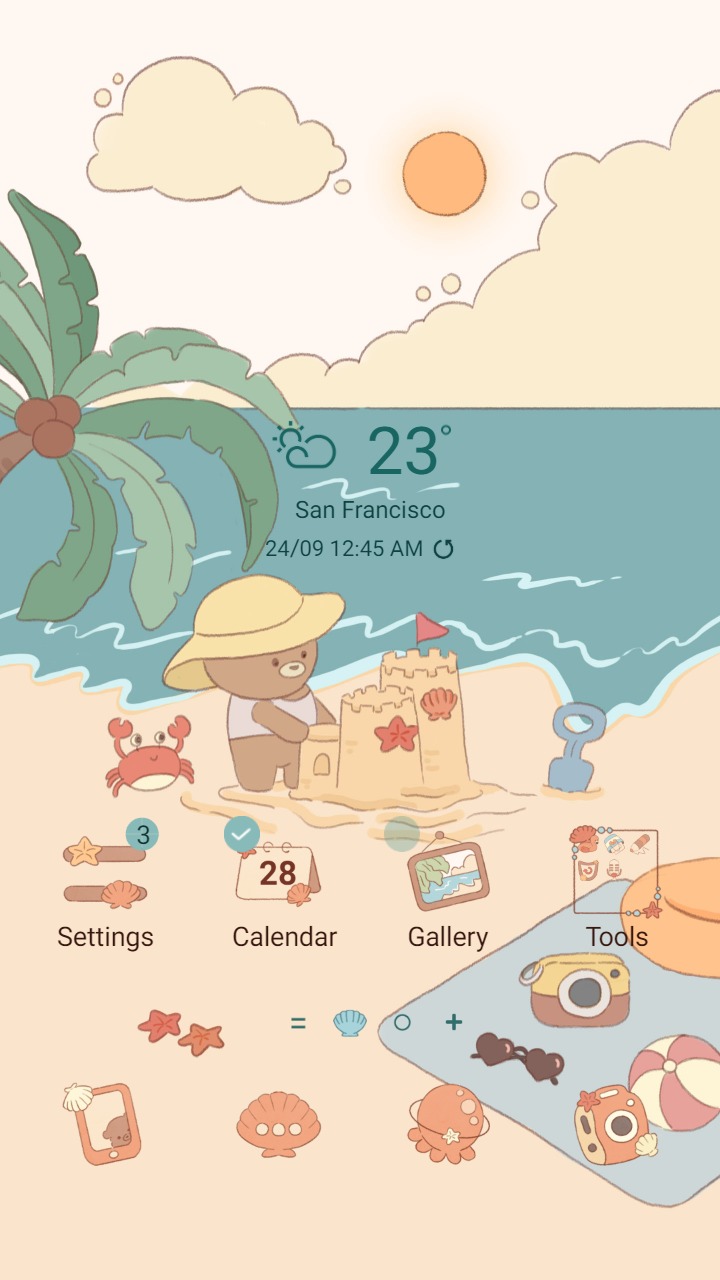Screen dimensions: 720x1280
Task: Refresh the weather widget
Action: (x=443, y=548)
